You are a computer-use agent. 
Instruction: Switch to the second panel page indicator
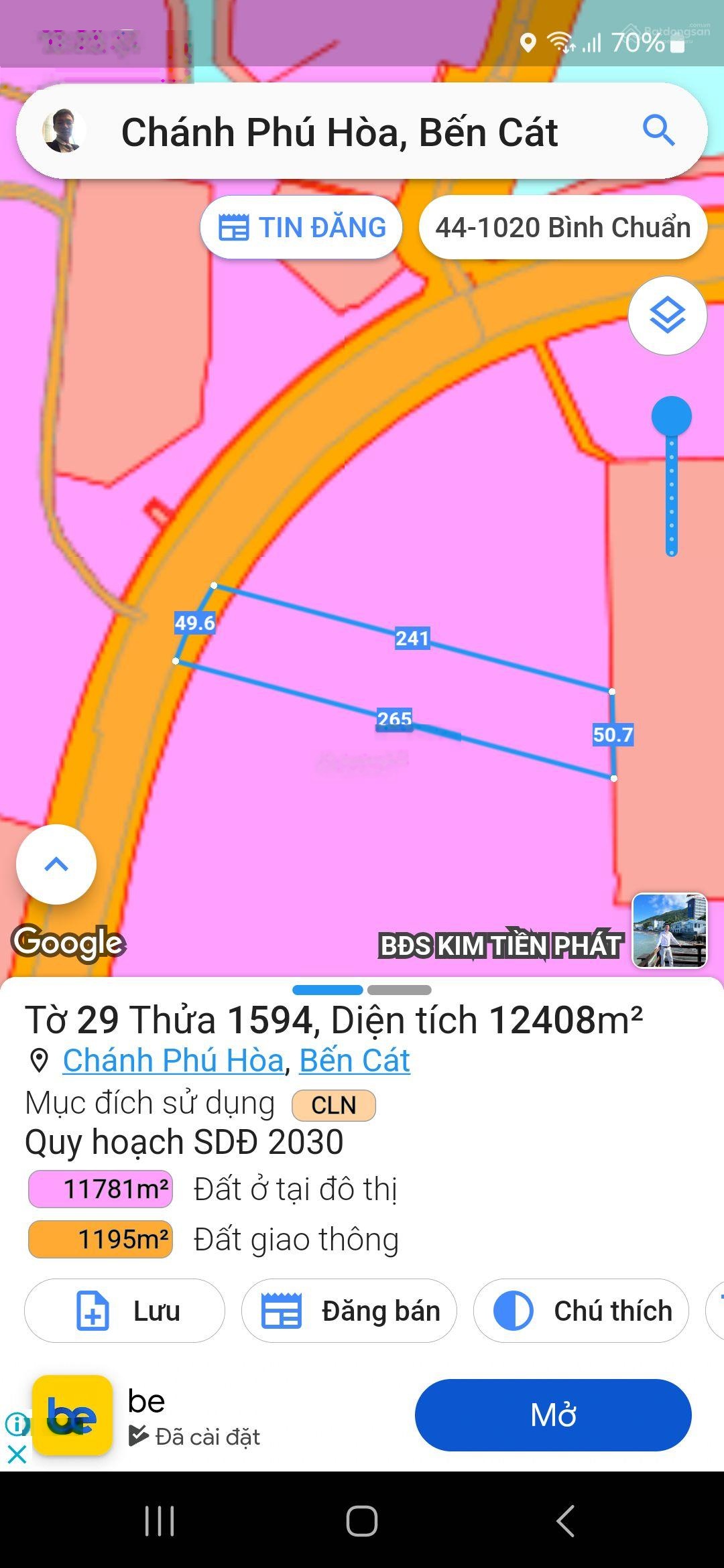[399, 990]
